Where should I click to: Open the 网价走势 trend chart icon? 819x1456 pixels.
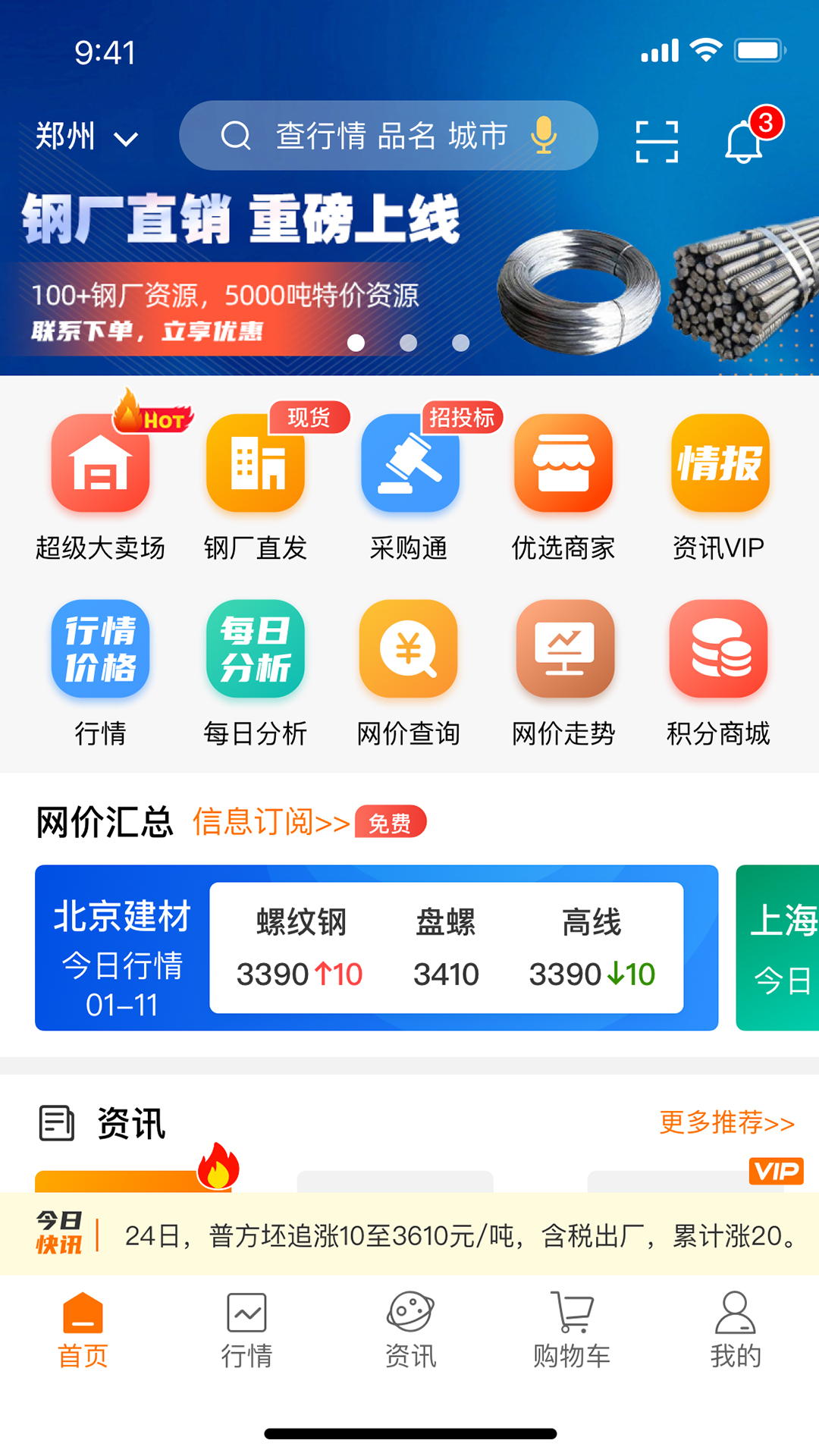[x=564, y=651]
